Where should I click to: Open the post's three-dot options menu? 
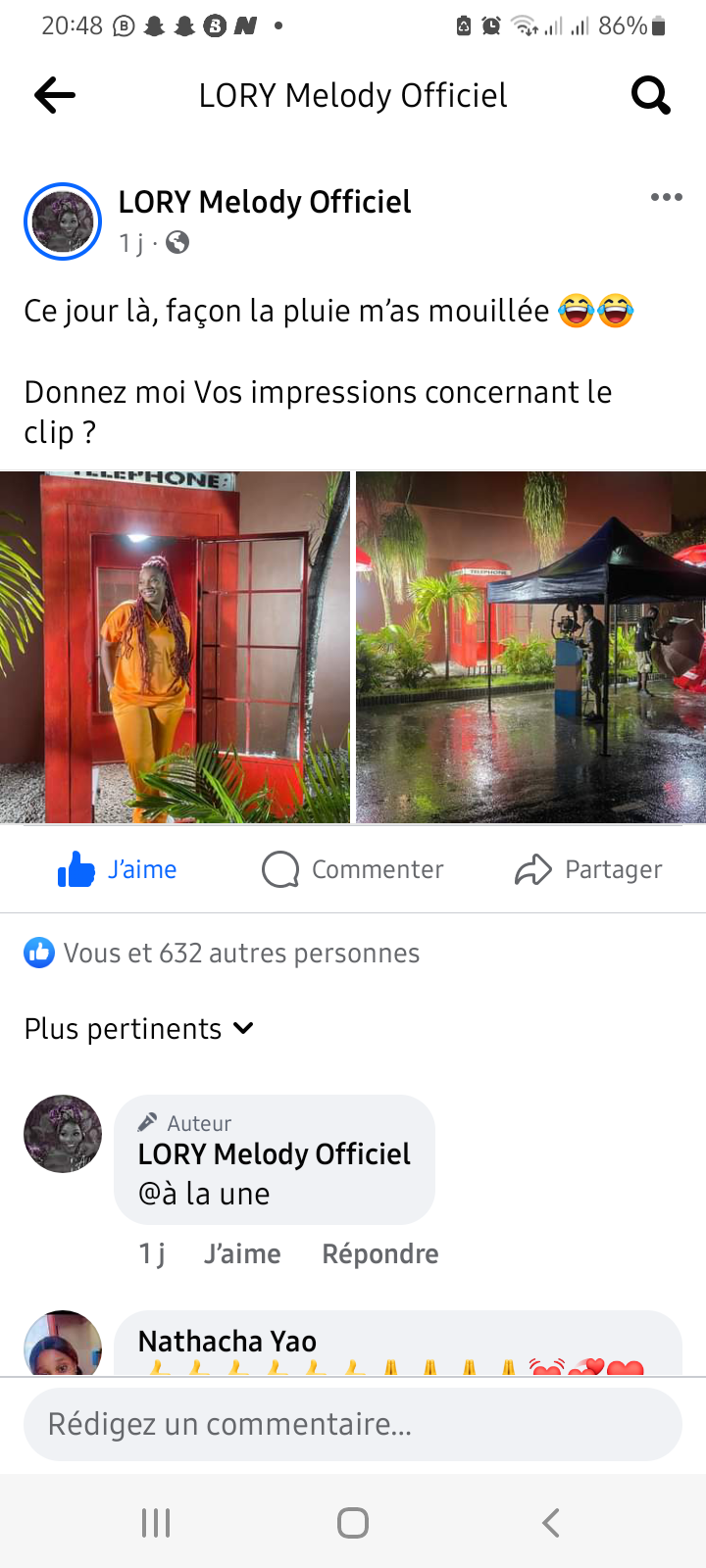666,197
